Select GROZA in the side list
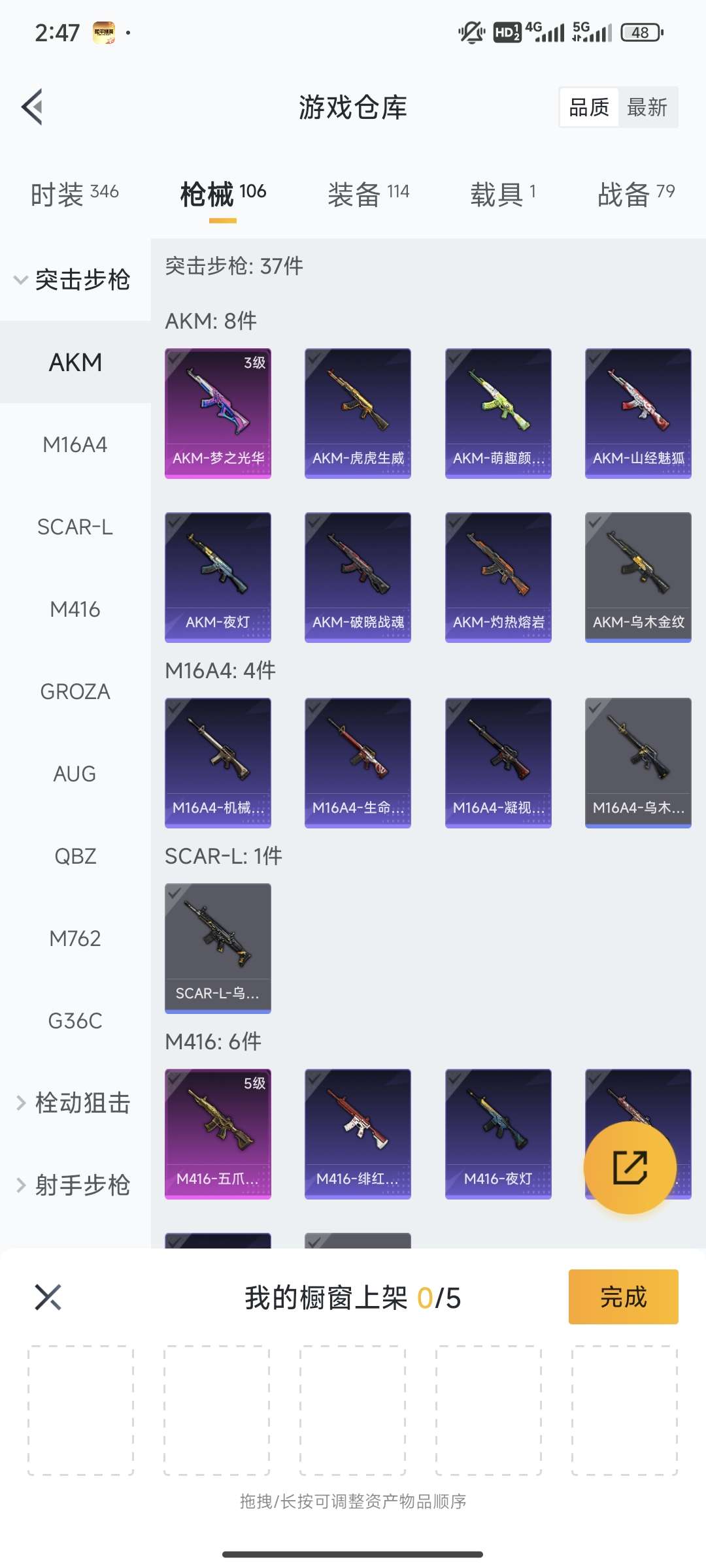Image resolution: width=706 pixels, height=1568 pixels. coord(75,691)
